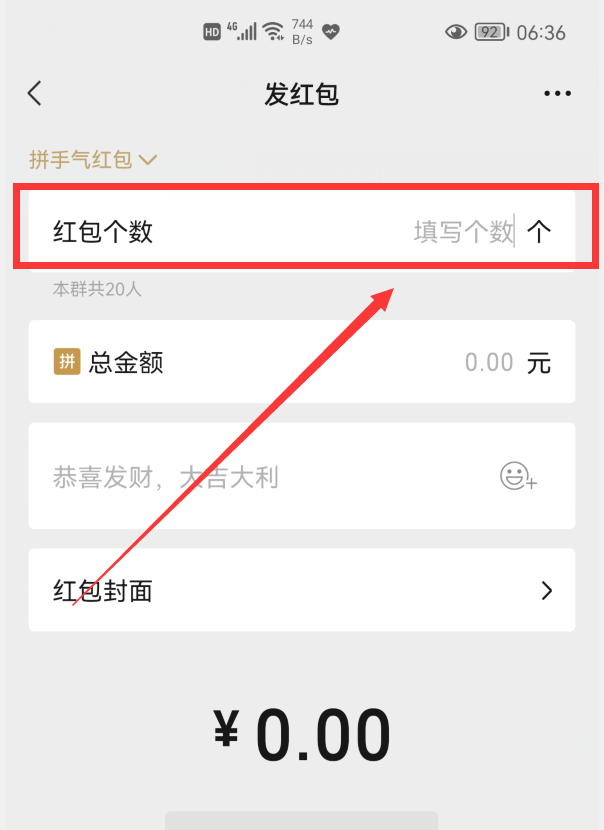Expand the 拼手气红包 type dropdown
The image size is (604, 830).
[x=94, y=159]
